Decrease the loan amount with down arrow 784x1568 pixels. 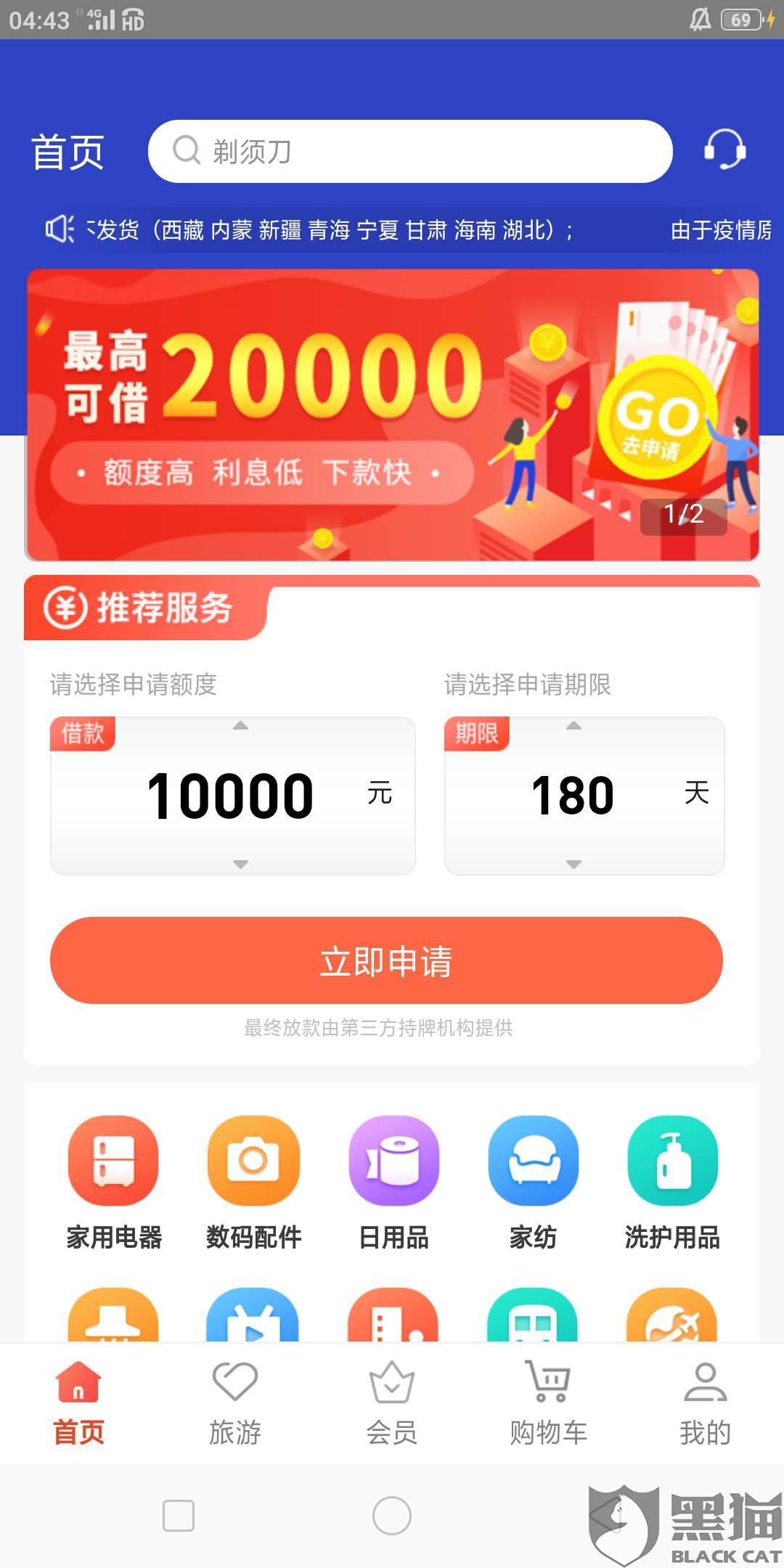point(240,864)
